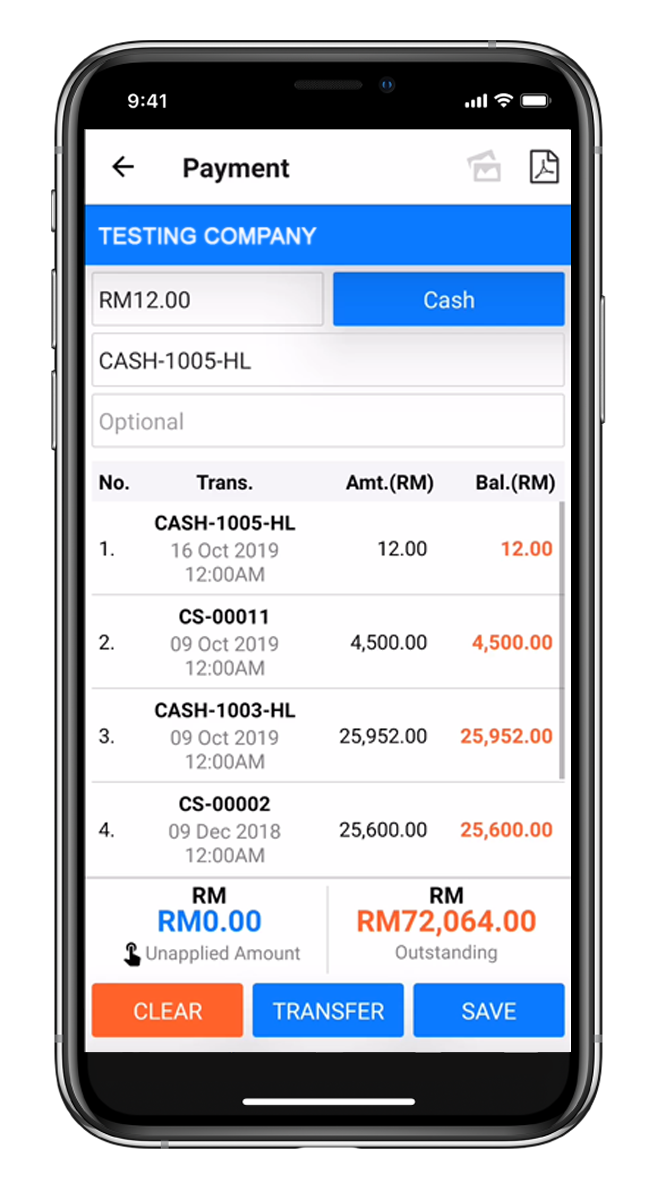The width and height of the screenshot is (650, 1187).
Task: Tap the TRANSFER button
Action: point(328,1011)
